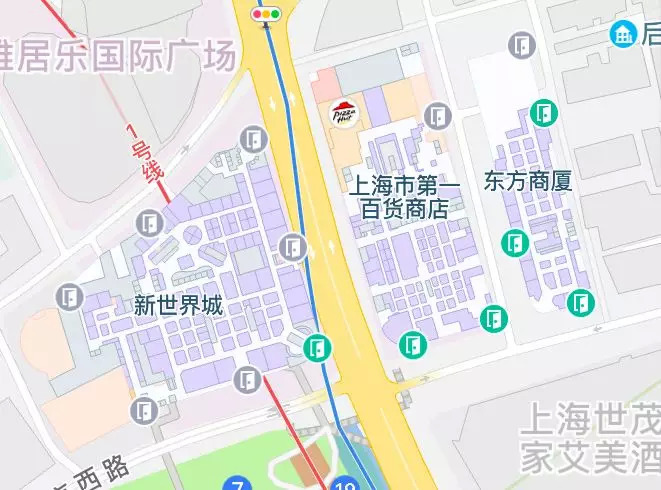
Task: Open the 东方商厦 place label
Action: point(528,182)
